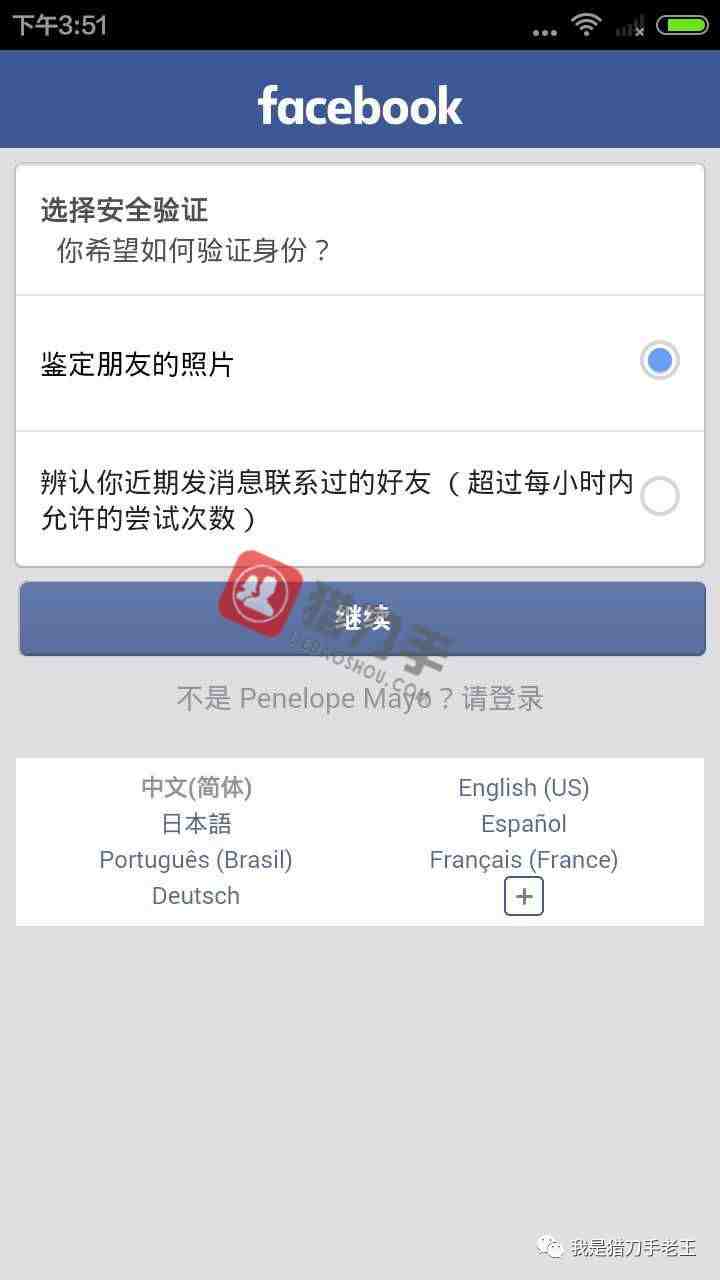This screenshot has height=1280, width=720.
Task: Select the 鉴定朋友的照片 verification option
Action: pyautogui.click(x=659, y=361)
